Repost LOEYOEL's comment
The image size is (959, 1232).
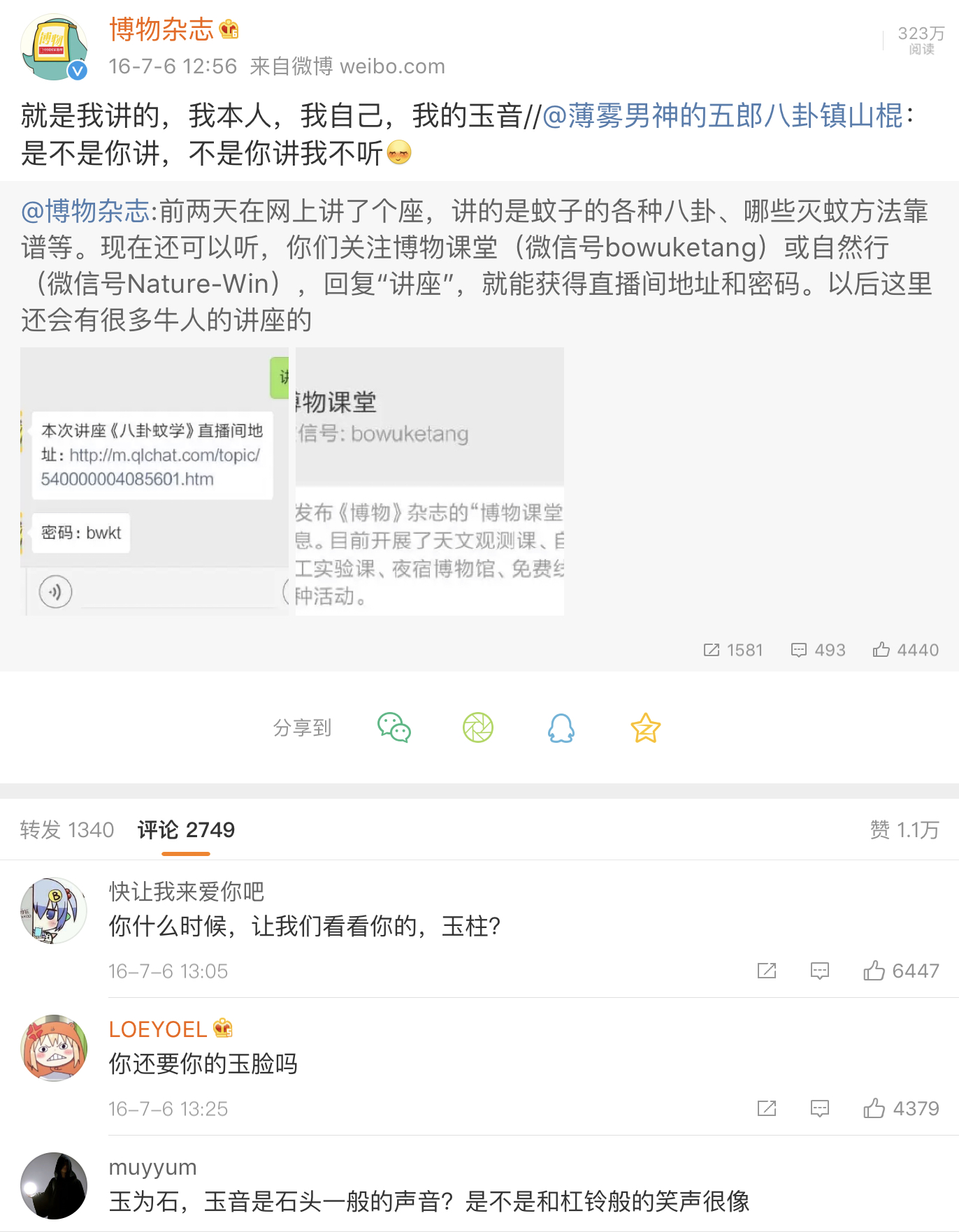click(767, 1108)
